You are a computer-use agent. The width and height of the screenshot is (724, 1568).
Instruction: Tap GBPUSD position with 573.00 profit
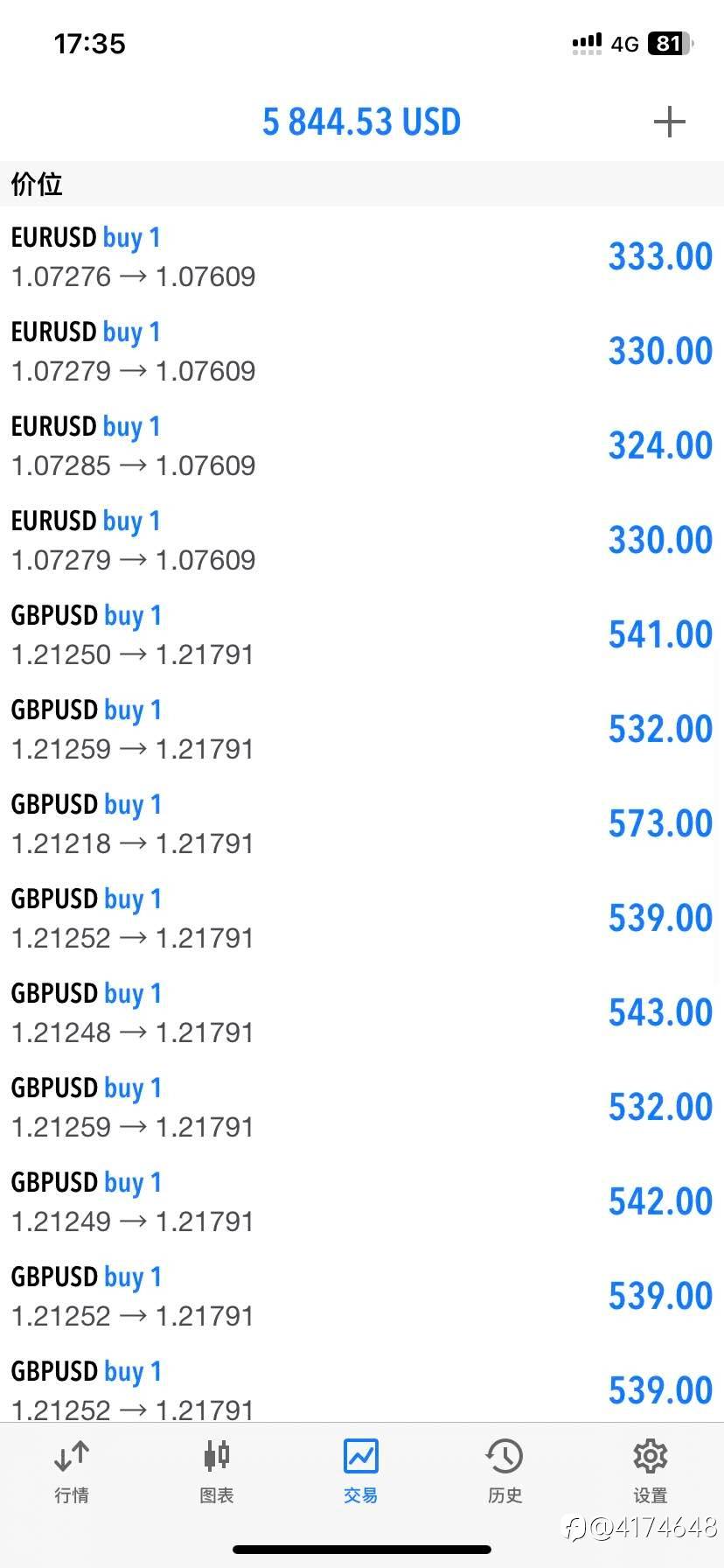(362, 822)
